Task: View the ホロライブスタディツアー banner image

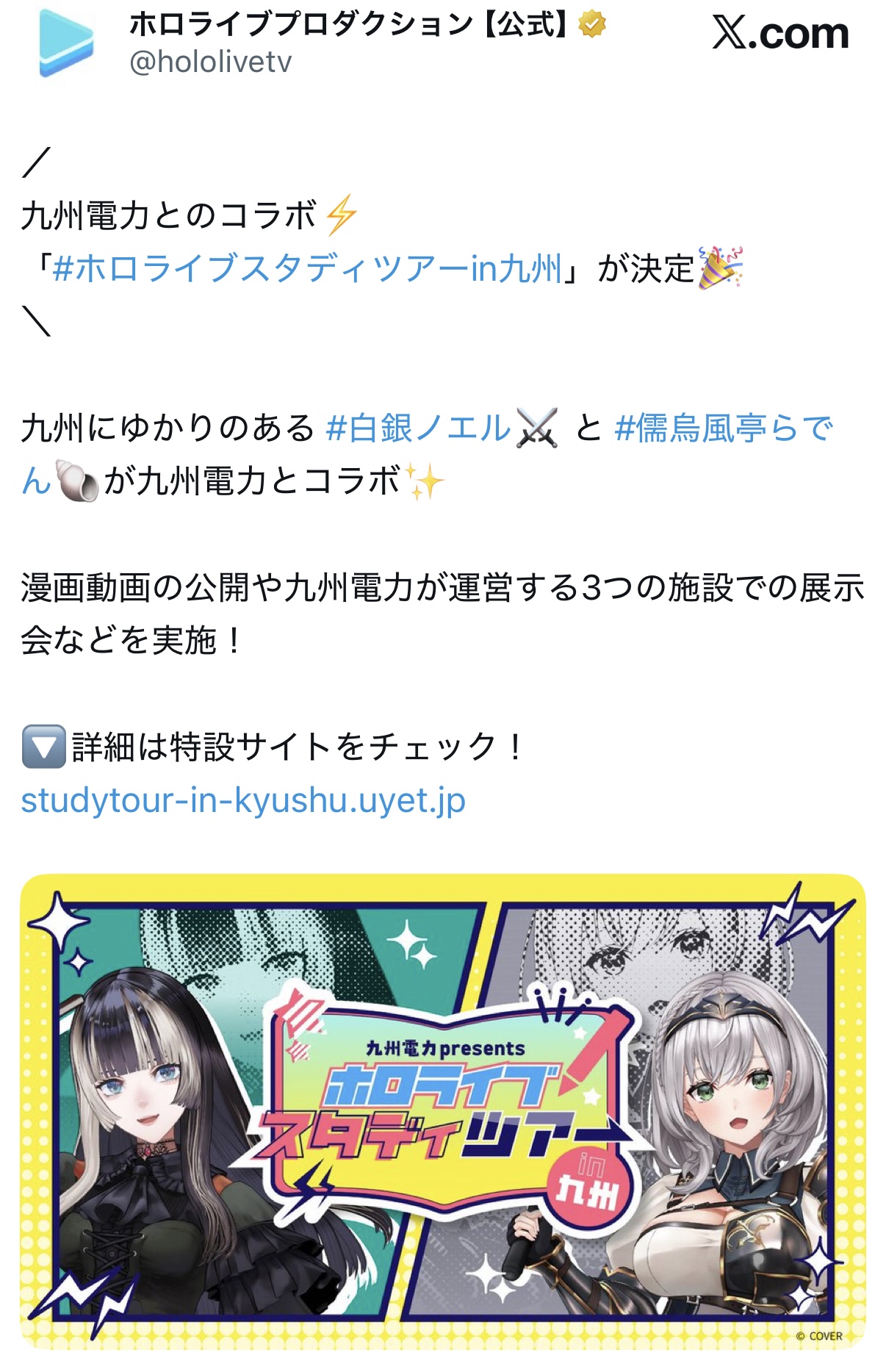Action: click(x=442, y=1110)
